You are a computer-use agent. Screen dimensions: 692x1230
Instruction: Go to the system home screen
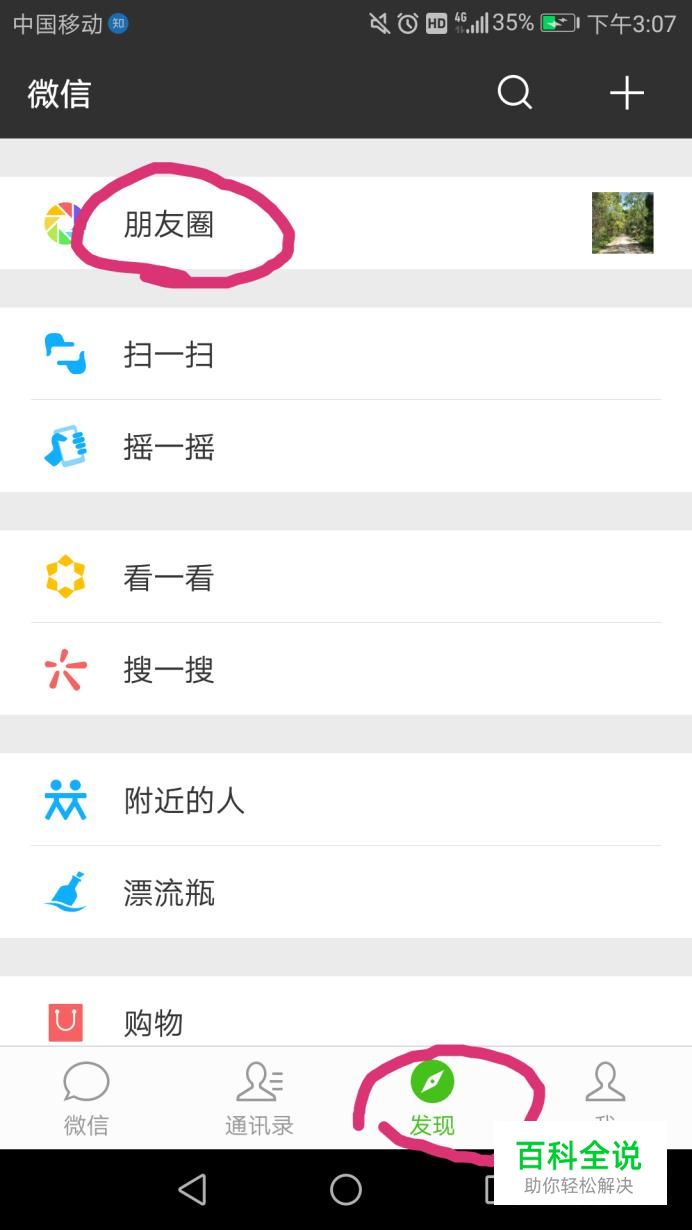tap(346, 1189)
